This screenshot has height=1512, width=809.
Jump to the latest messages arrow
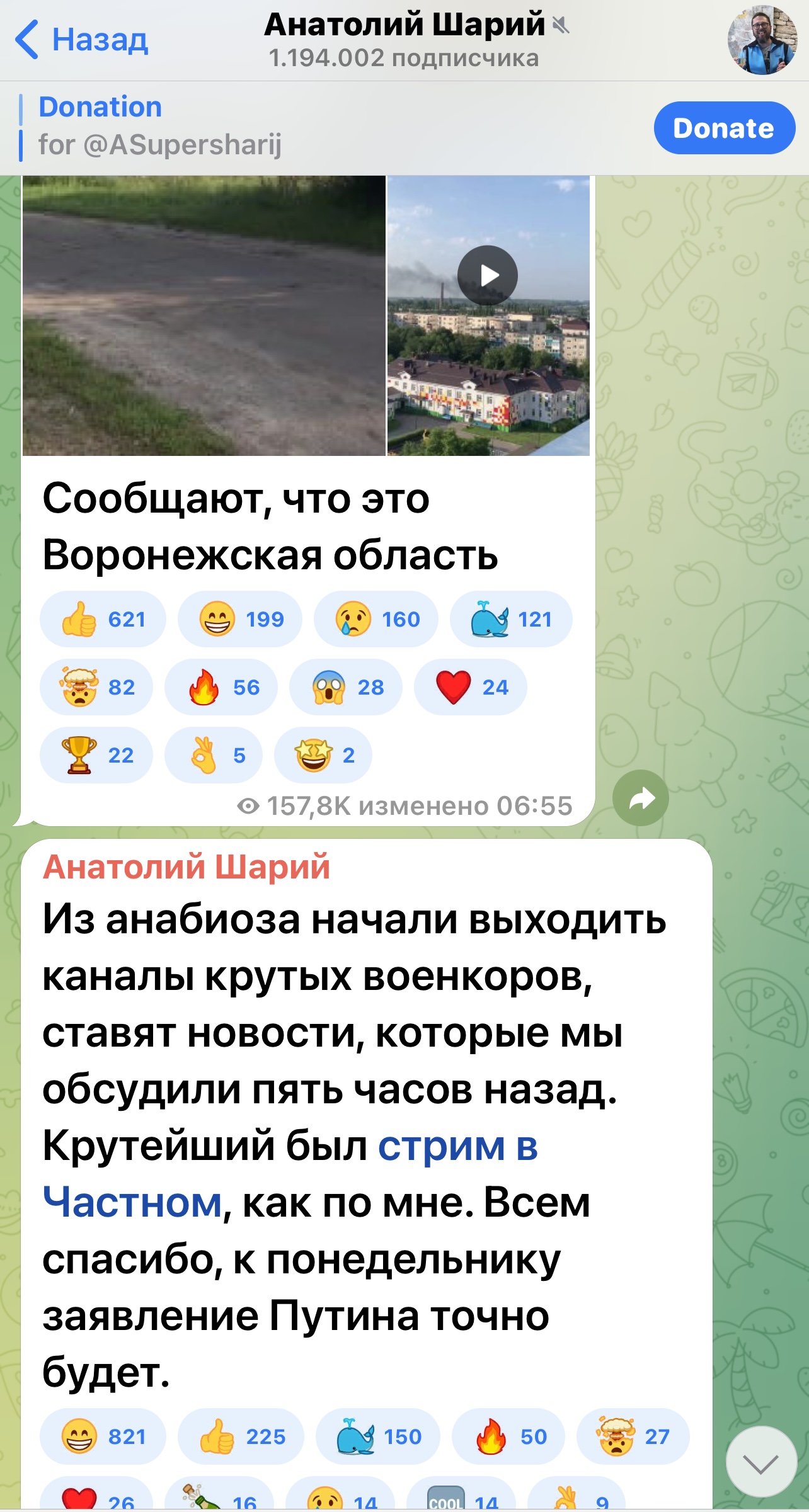pyautogui.click(x=761, y=1462)
